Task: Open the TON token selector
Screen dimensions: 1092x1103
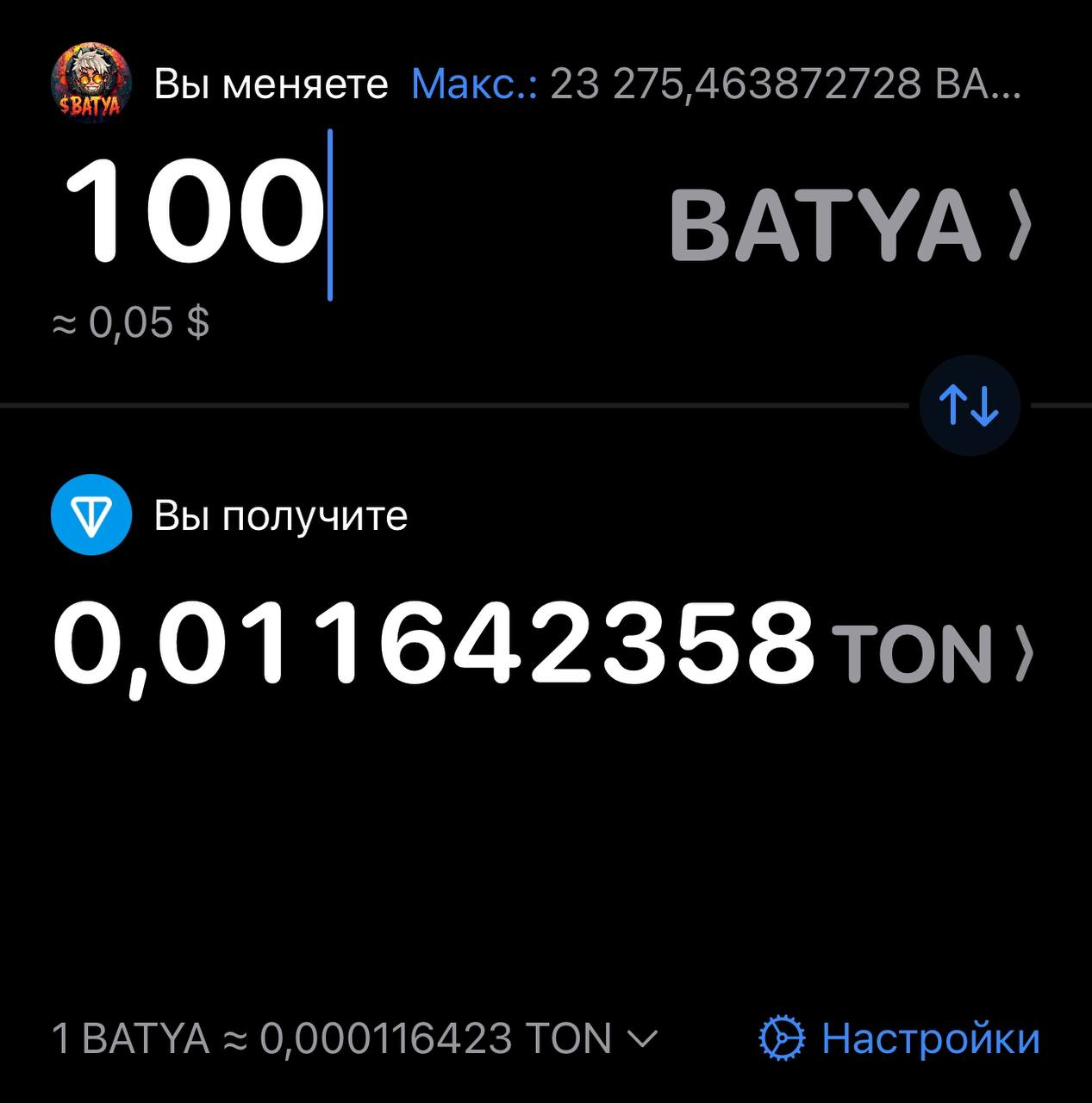Action: click(930, 652)
